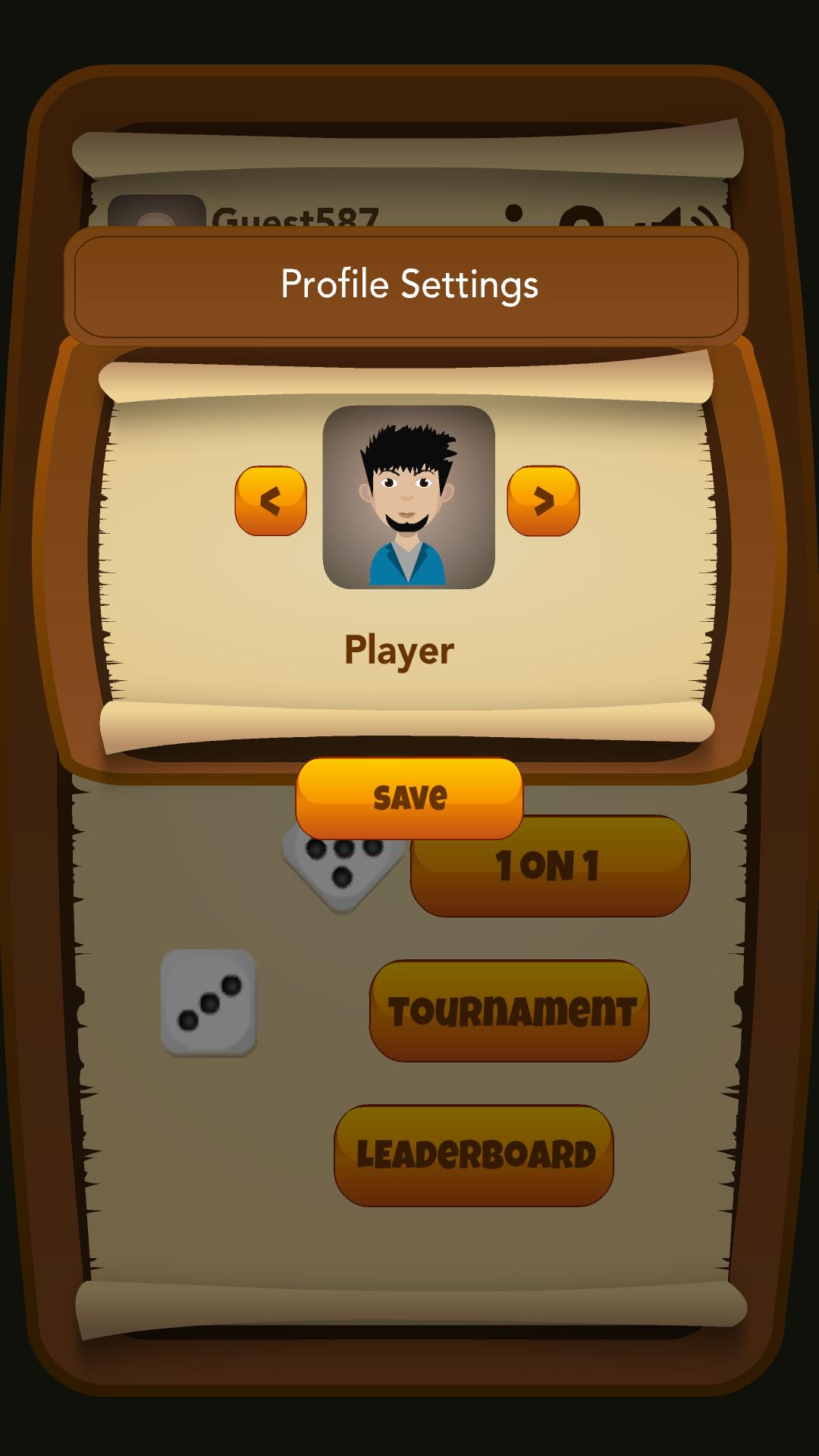
Task: Tap the Guest587 username text
Action: coord(296,218)
